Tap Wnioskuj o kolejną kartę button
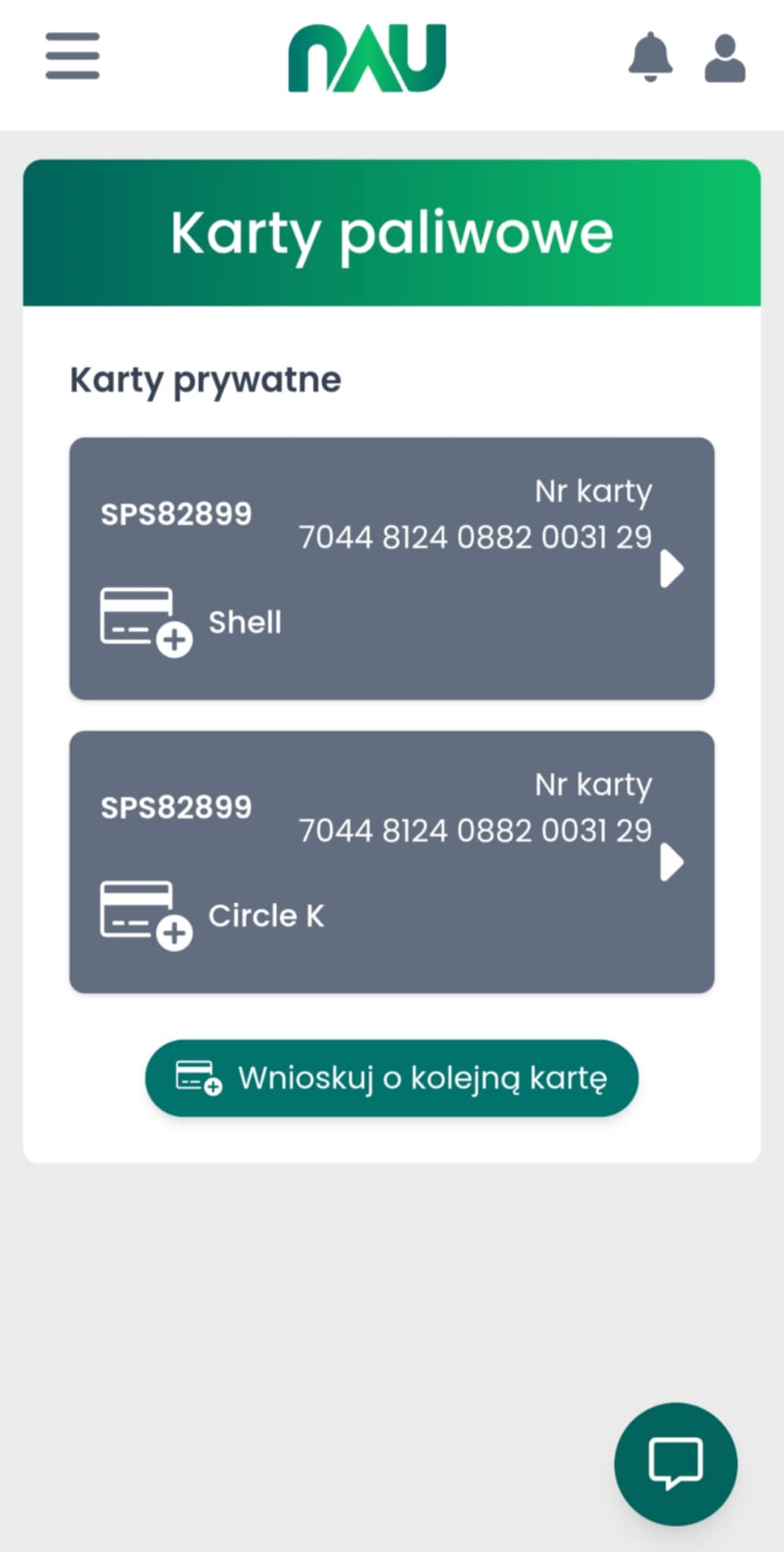Screen dimensions: 784x1552 click(392, 1078)
